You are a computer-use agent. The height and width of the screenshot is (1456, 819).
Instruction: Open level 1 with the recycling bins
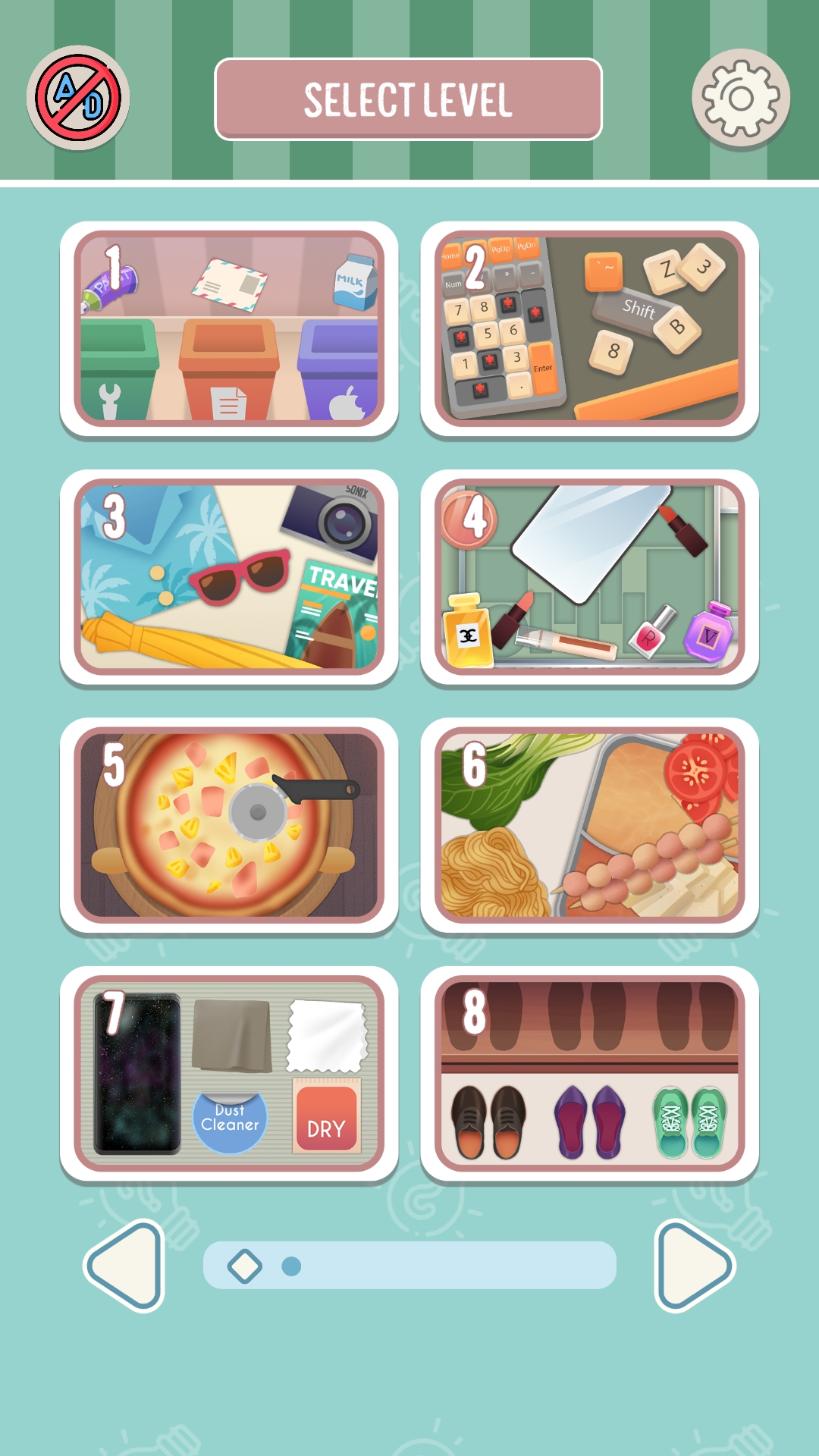pyautogui.click(x=229, y=329)
